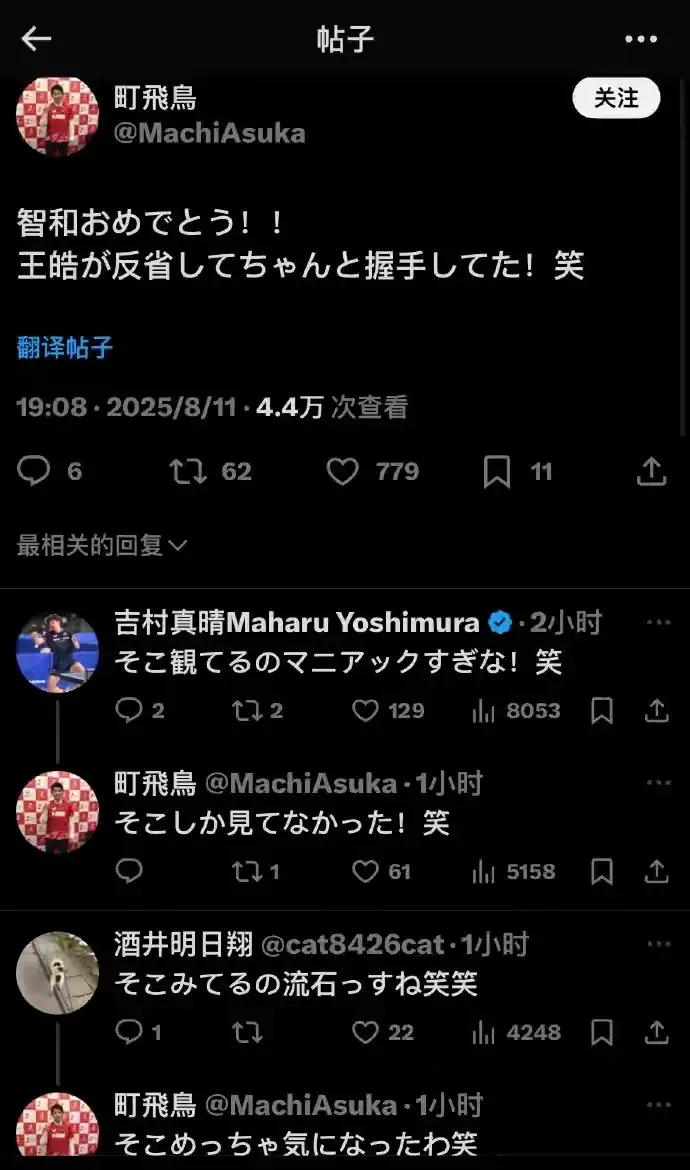The width and height of the screenshot is (690, 1170).
Task: Translate the post via 翻译帖子
Action: pos(65,347)
